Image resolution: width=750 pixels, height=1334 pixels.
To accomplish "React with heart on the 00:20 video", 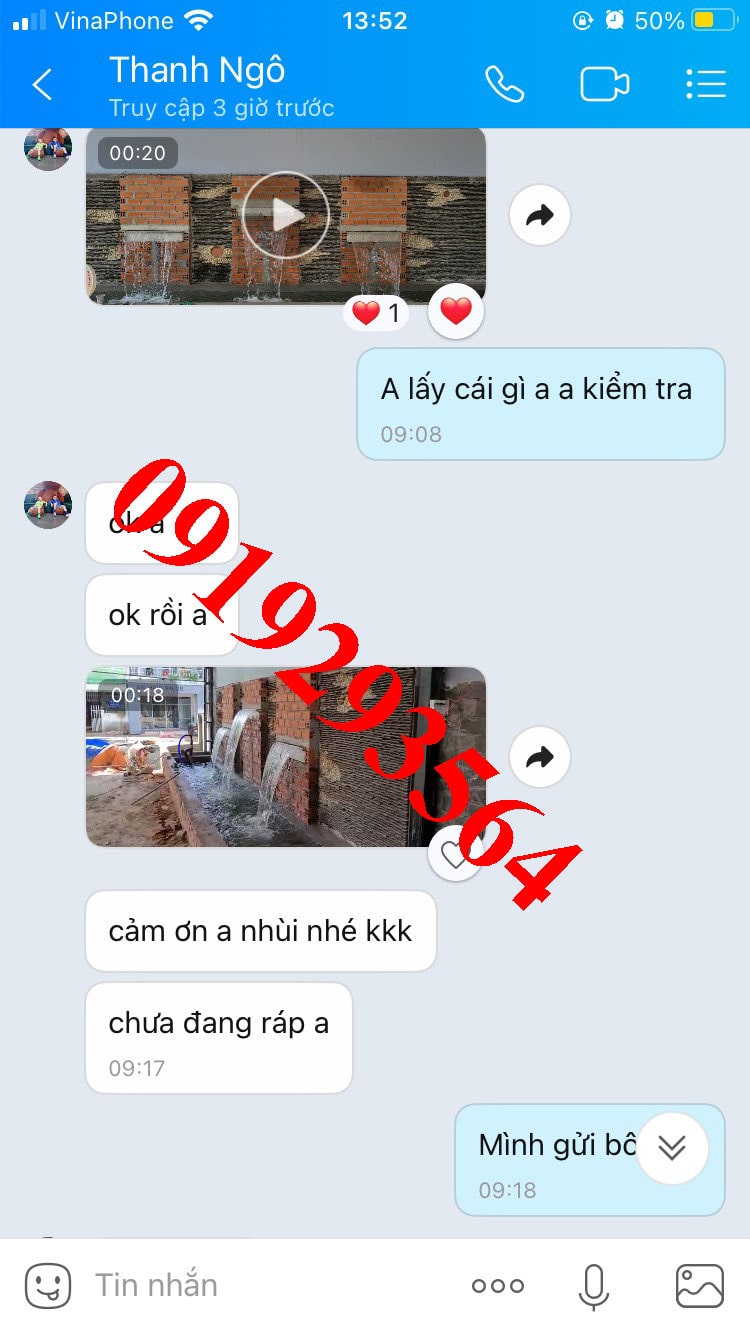I will 456,312.
